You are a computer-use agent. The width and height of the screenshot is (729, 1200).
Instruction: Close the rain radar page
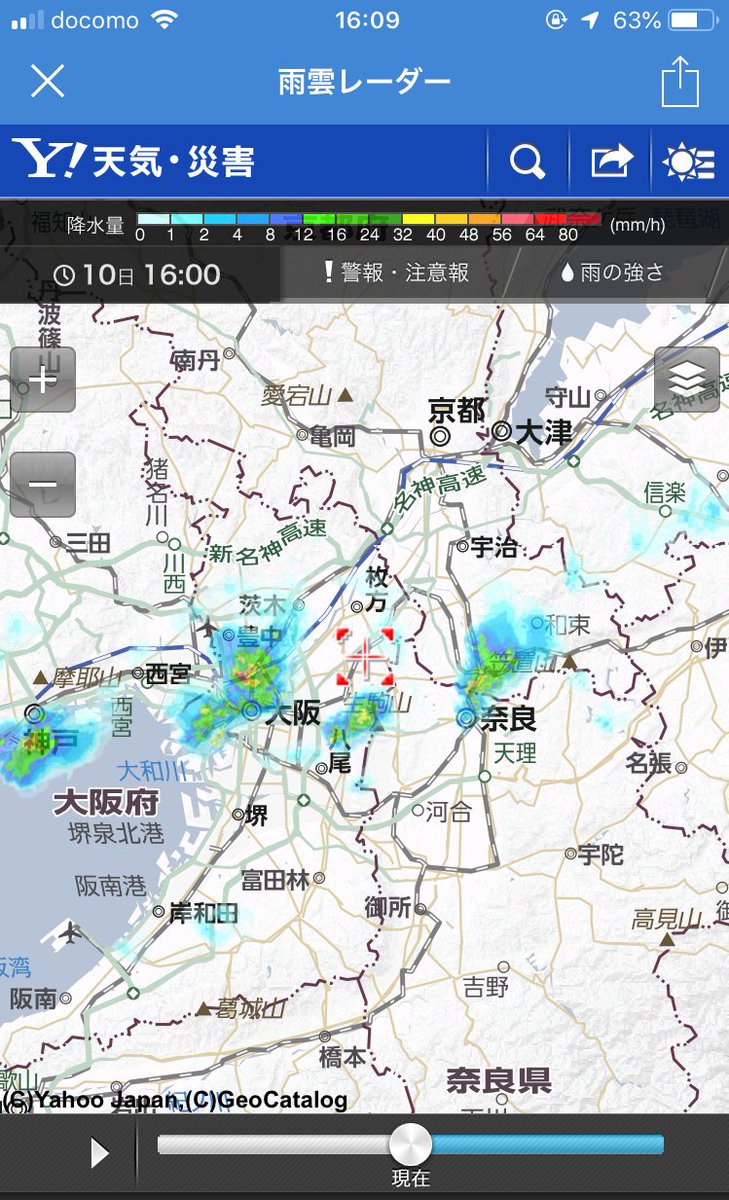pos(47,81)
